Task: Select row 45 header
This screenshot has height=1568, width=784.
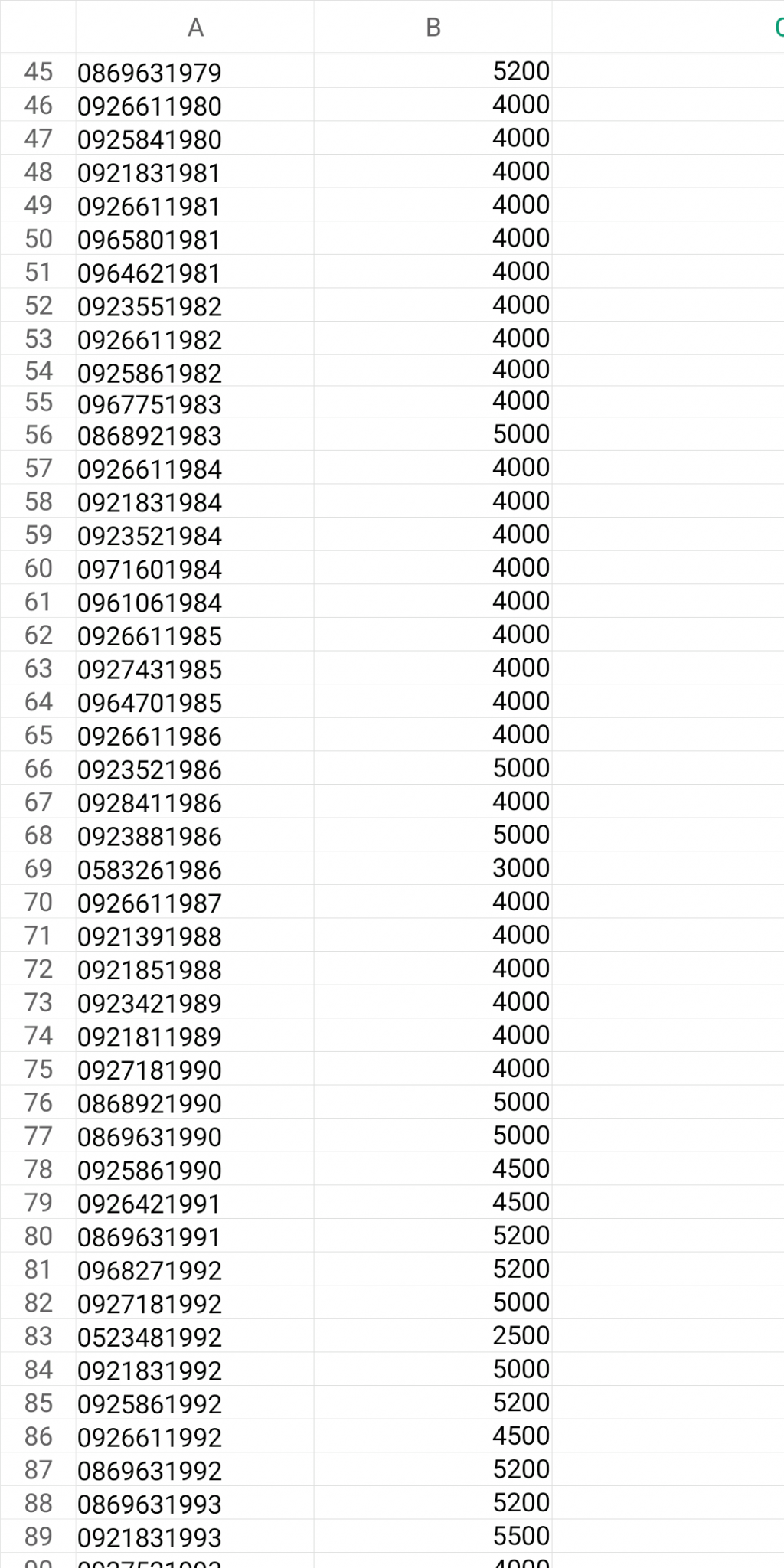Action: click(x=38, y=71)
